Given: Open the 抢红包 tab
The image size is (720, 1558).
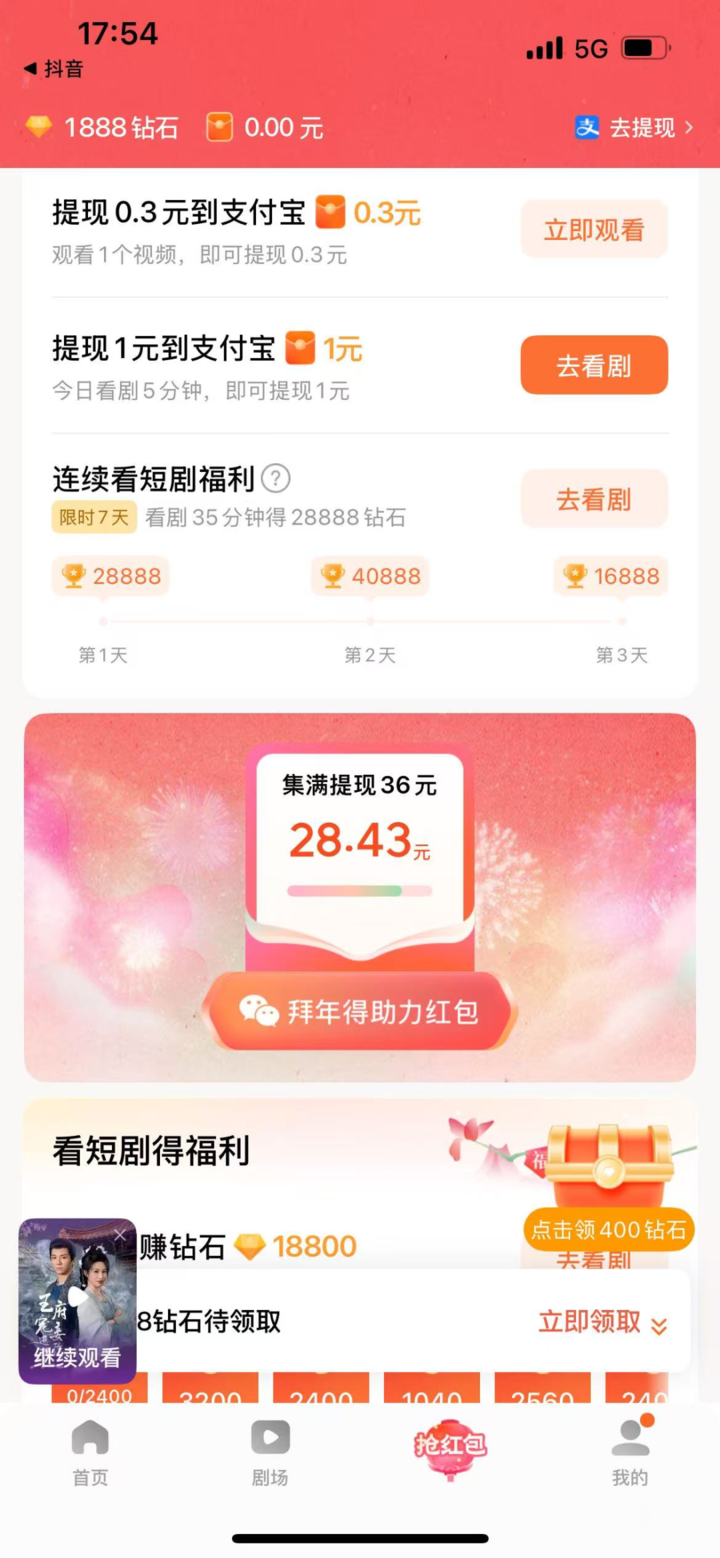Looking at the screenshot, I should pos(450,1447).
